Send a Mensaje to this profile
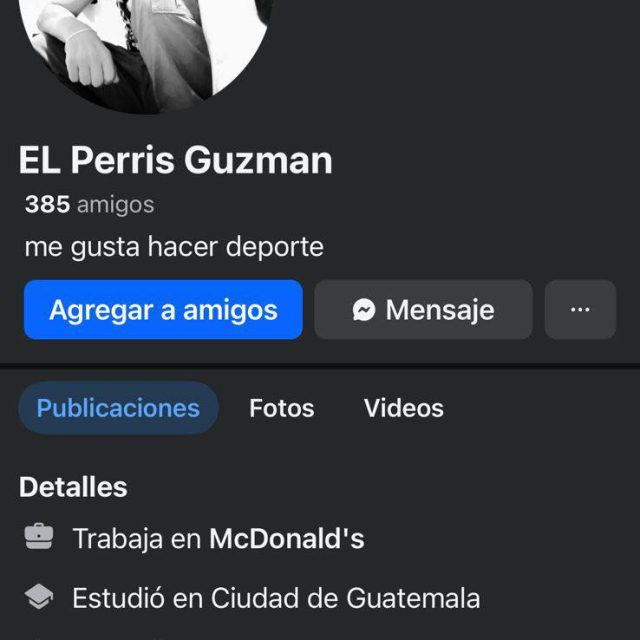The width and height of the screenshot is (640, 640). click(x=423, y=310)
